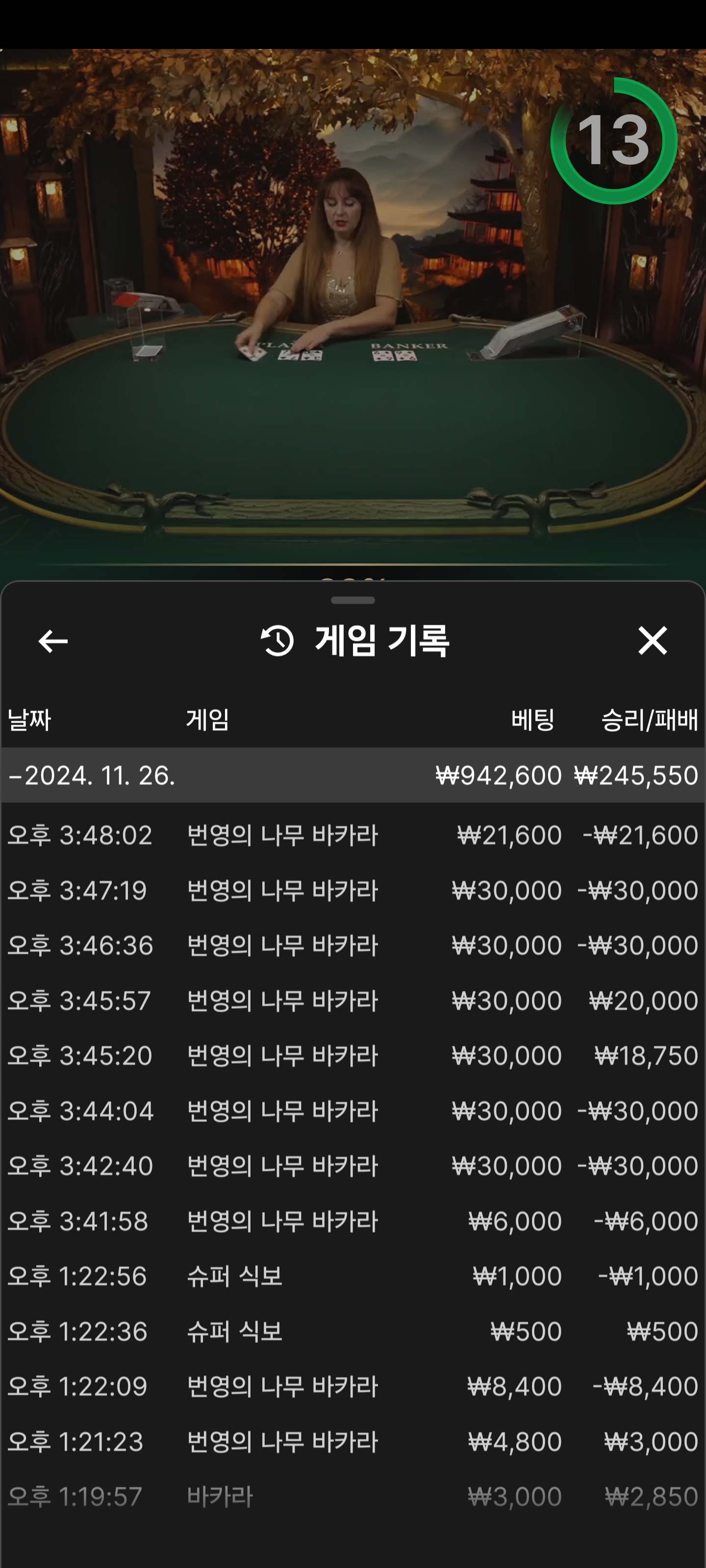Image resolution: width=706 pixels, height=1568 pixels.
Task: Close the 게임 기록 panel
Action: pos(653,640)
